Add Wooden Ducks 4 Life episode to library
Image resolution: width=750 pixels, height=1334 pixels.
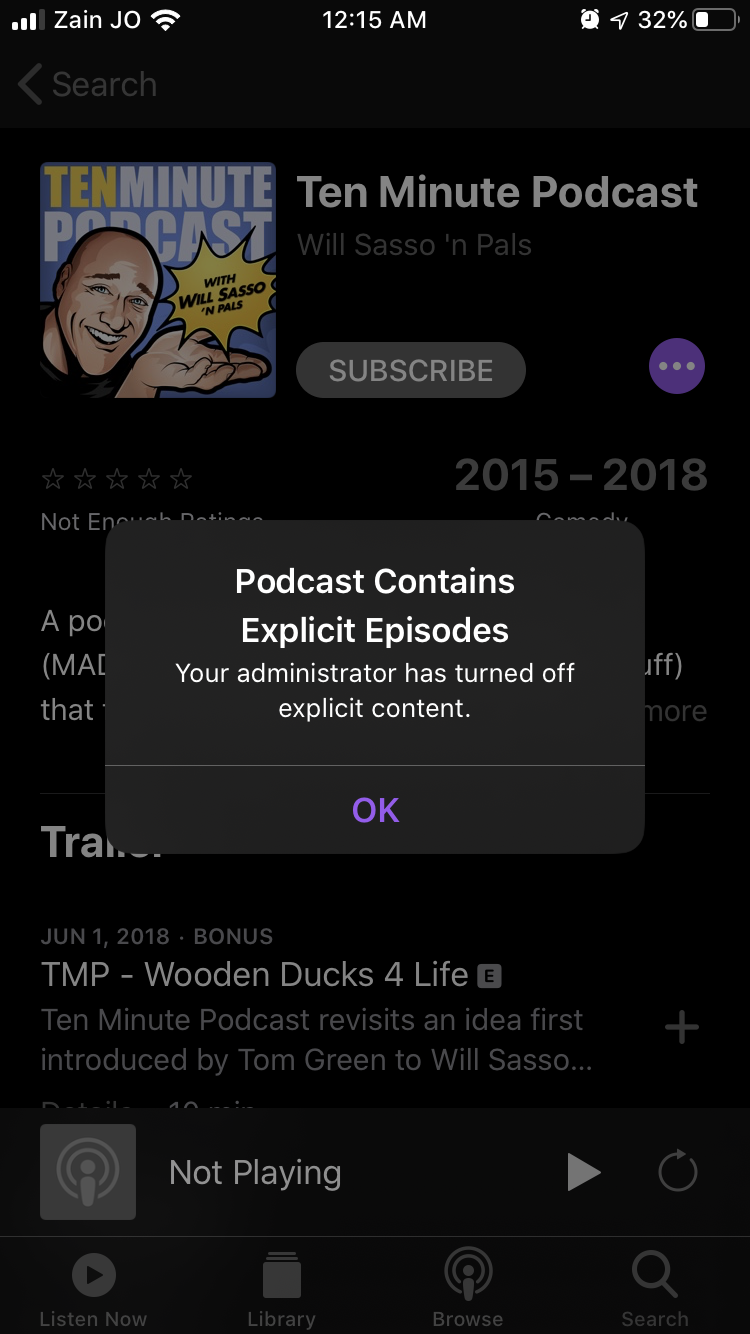[x=681, y=1027]
